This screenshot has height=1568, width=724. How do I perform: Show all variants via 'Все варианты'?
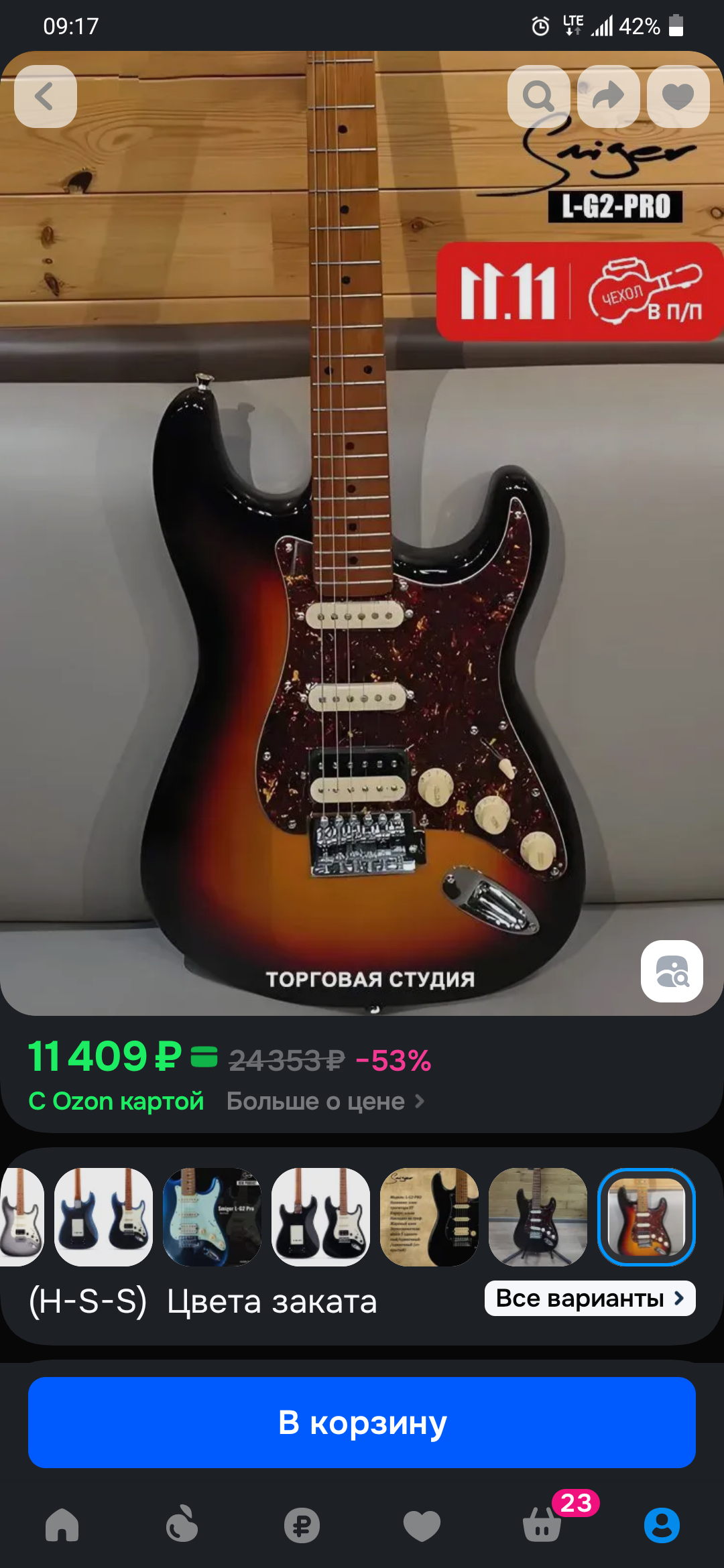pyautogui.click(x=589, y=1299)
